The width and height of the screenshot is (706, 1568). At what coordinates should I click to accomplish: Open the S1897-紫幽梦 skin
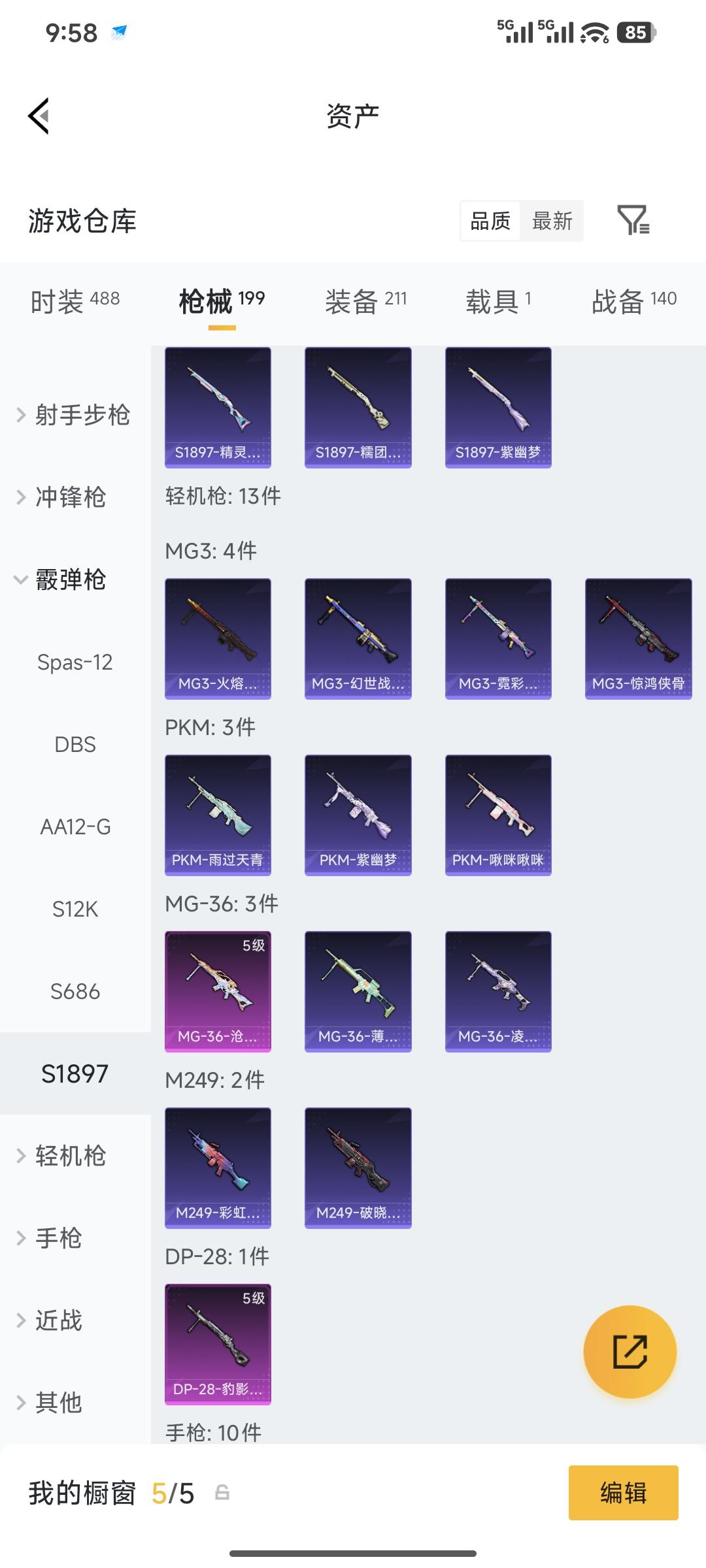[498, 407]
